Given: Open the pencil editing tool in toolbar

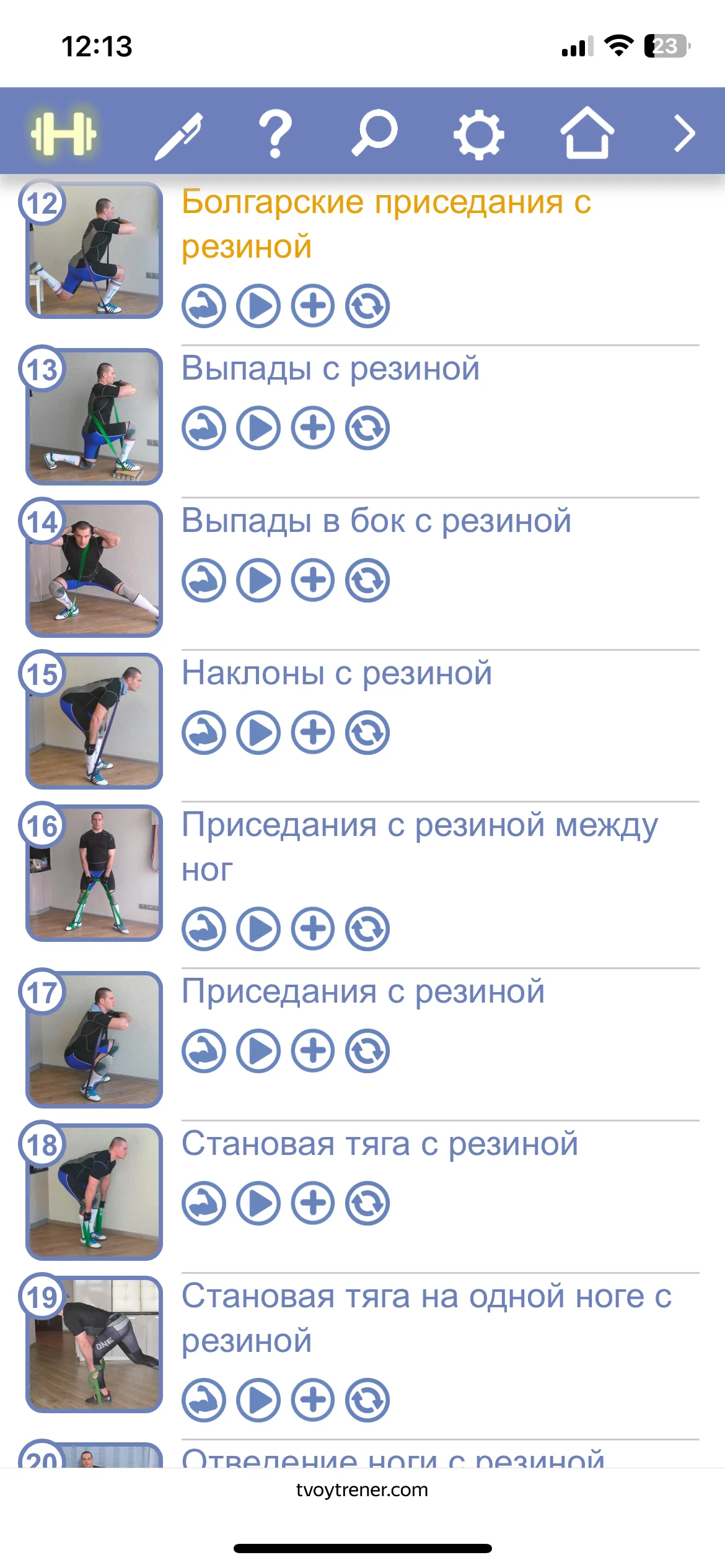Looking at the screenshot, I should click(x=180, y=132).
